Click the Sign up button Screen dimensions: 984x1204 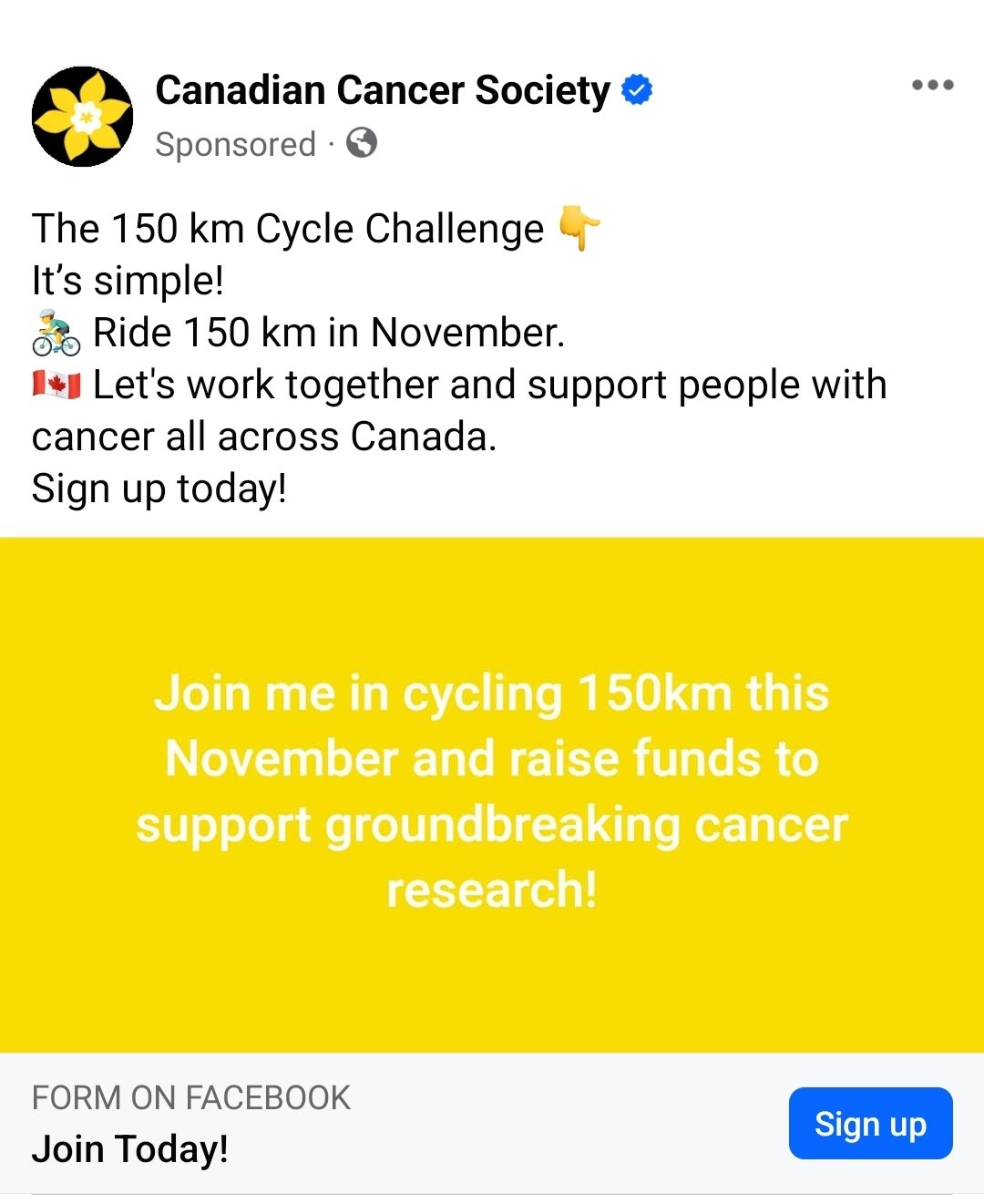pyautogui.click(x=870, y=1124)
